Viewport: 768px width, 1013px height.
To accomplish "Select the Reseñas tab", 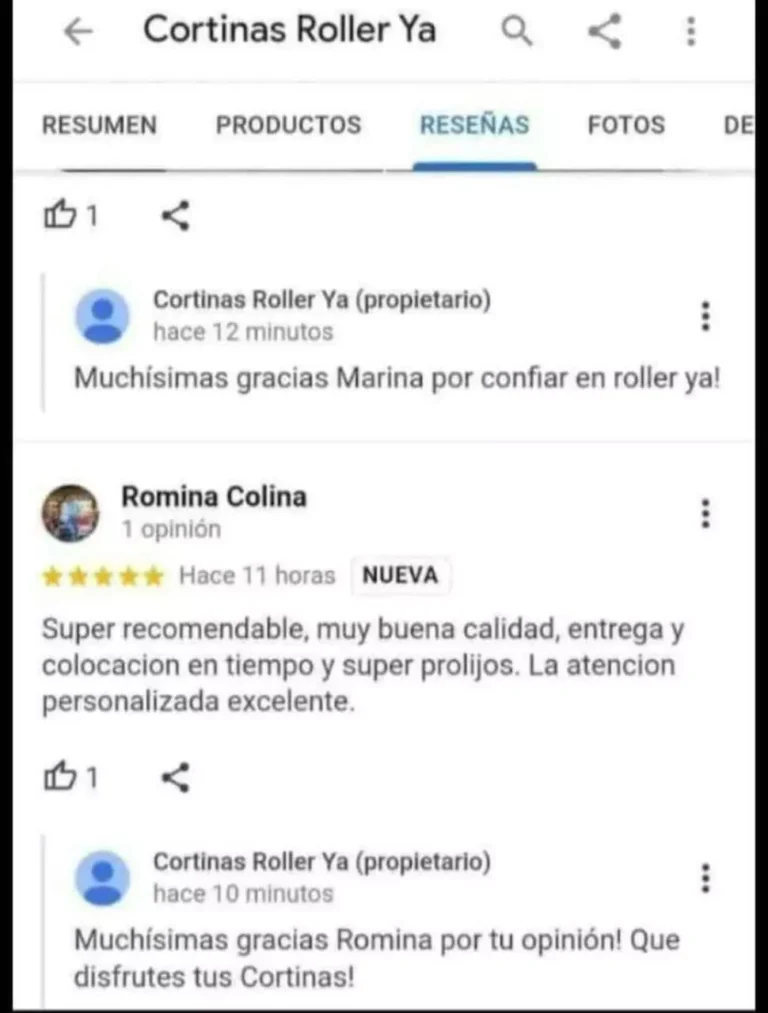I will [x=474, y=125].
